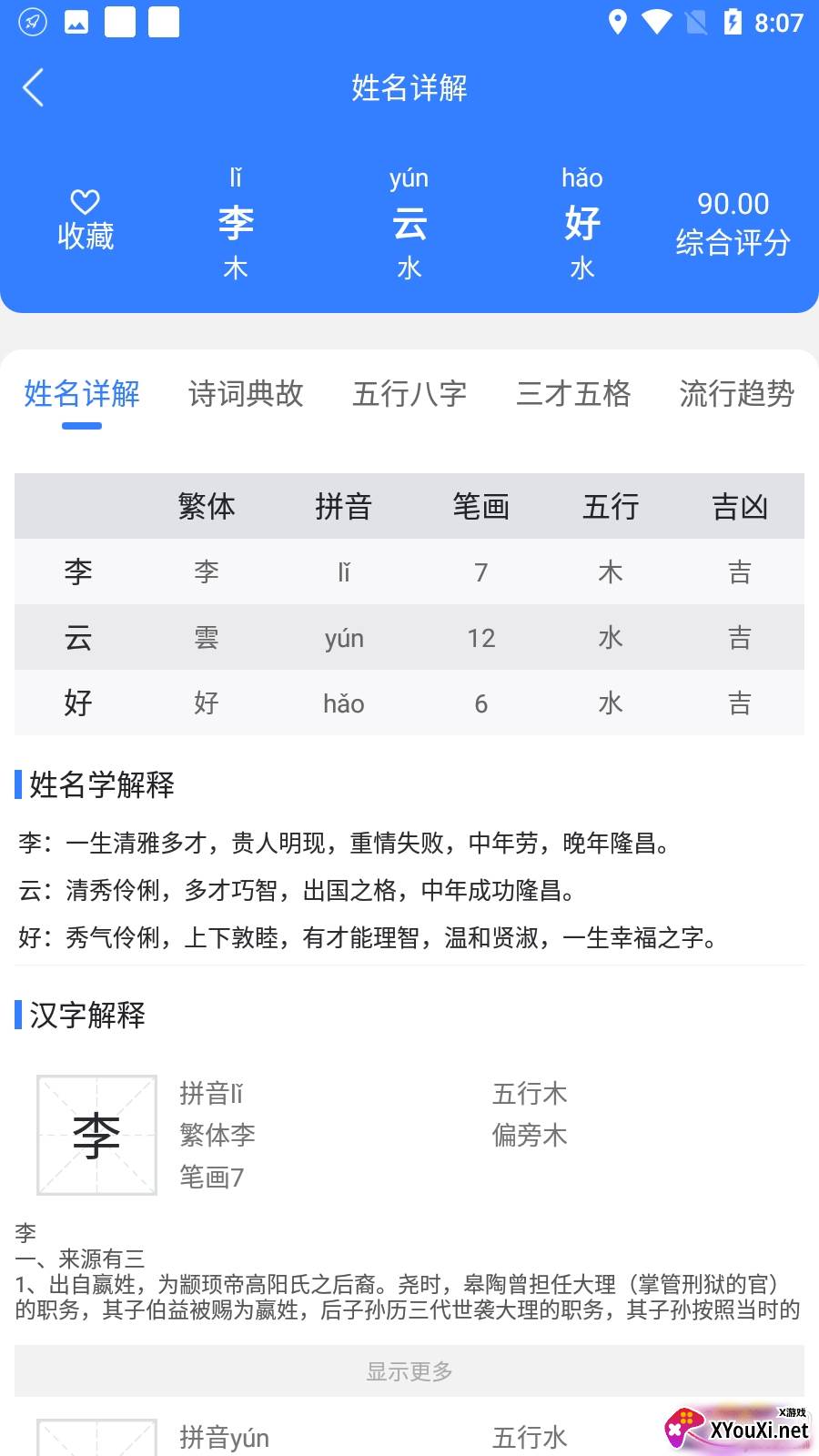Go back using the top-left arrow
The height and width of the screenshot is (1456, 819).
pyautogui.click(x=34, y=88)
